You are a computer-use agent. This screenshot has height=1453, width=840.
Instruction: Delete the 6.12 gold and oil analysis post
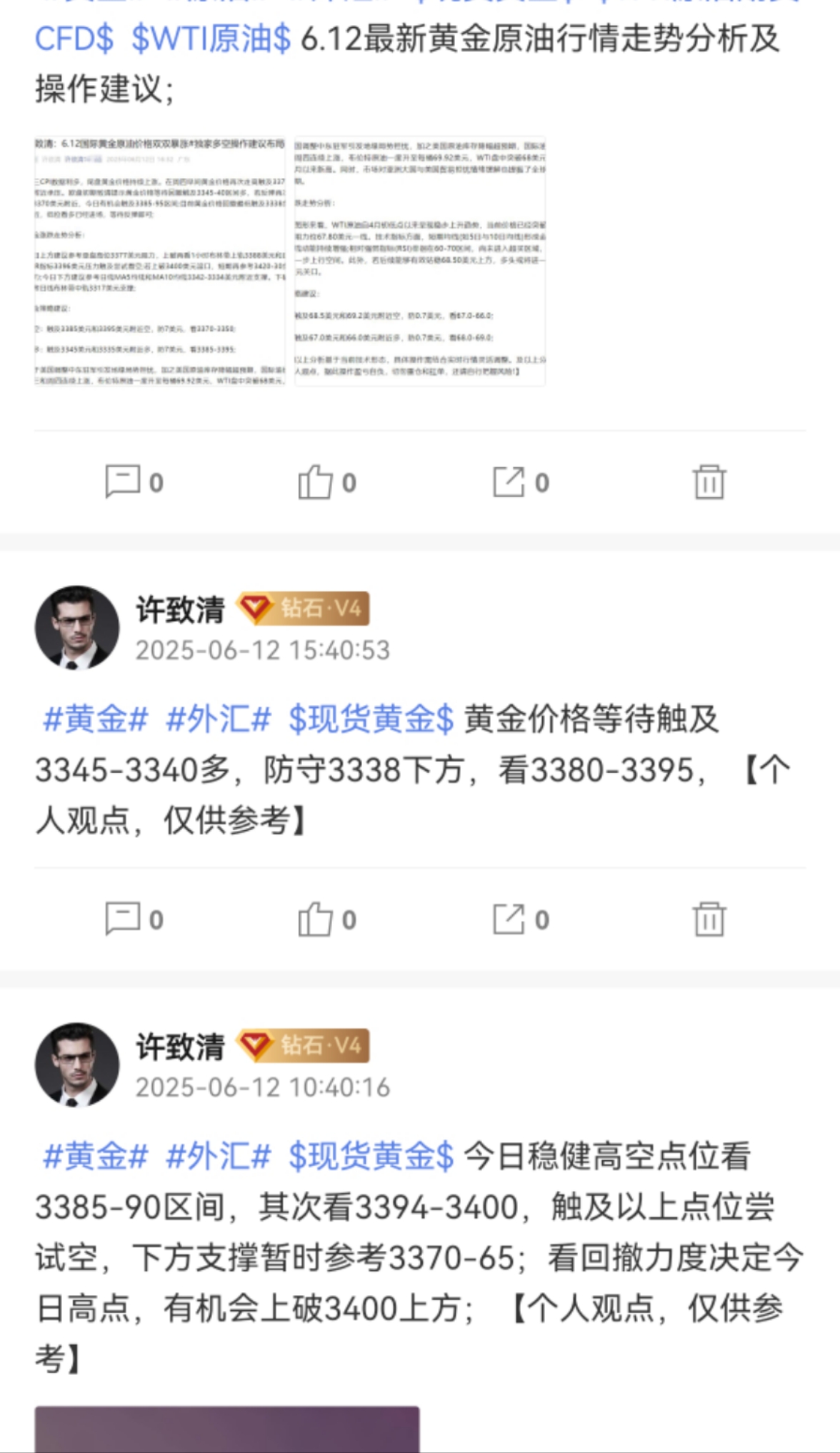click(x=709, y=482)
